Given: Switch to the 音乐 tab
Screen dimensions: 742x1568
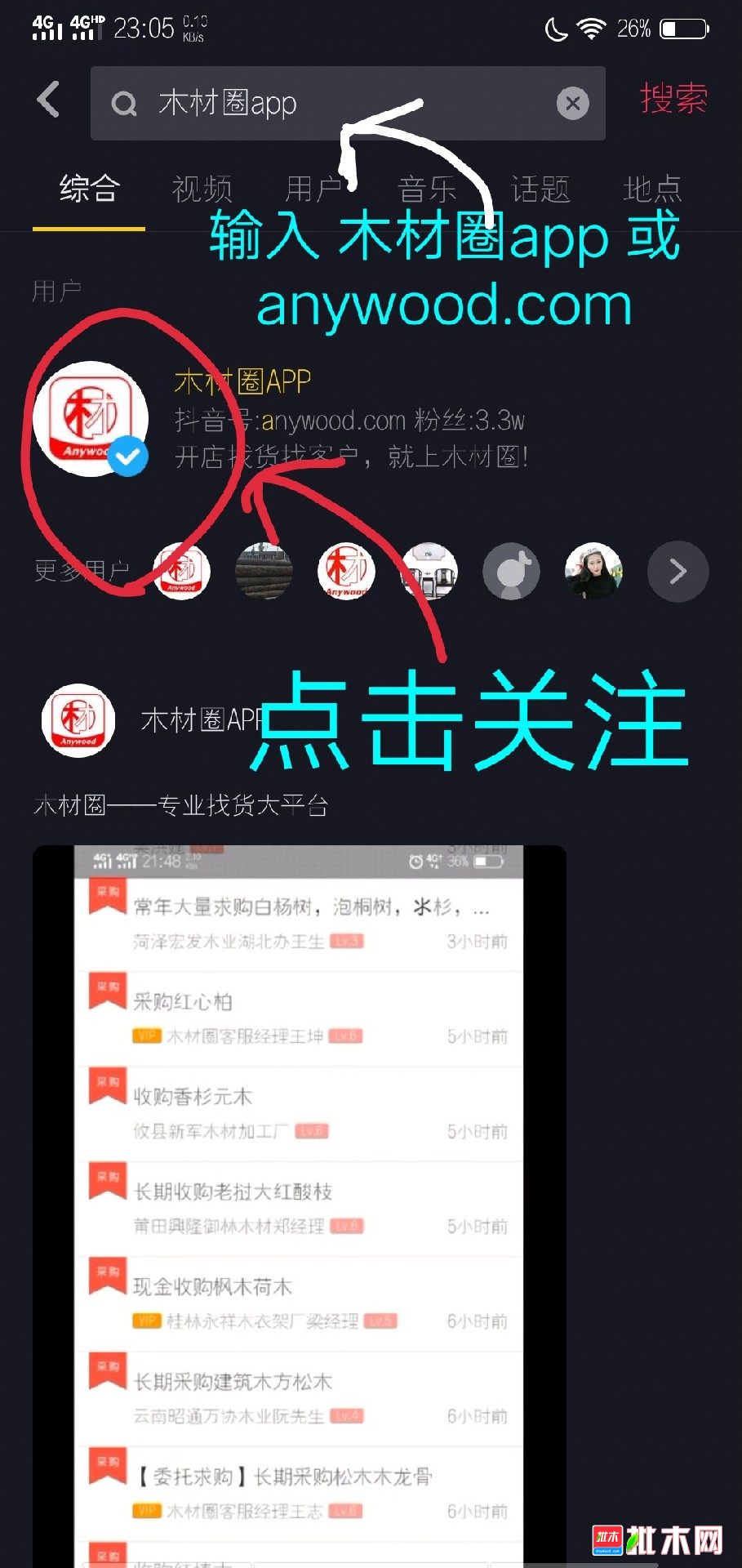Looking at the screenshot, I should tap(426, 189).
